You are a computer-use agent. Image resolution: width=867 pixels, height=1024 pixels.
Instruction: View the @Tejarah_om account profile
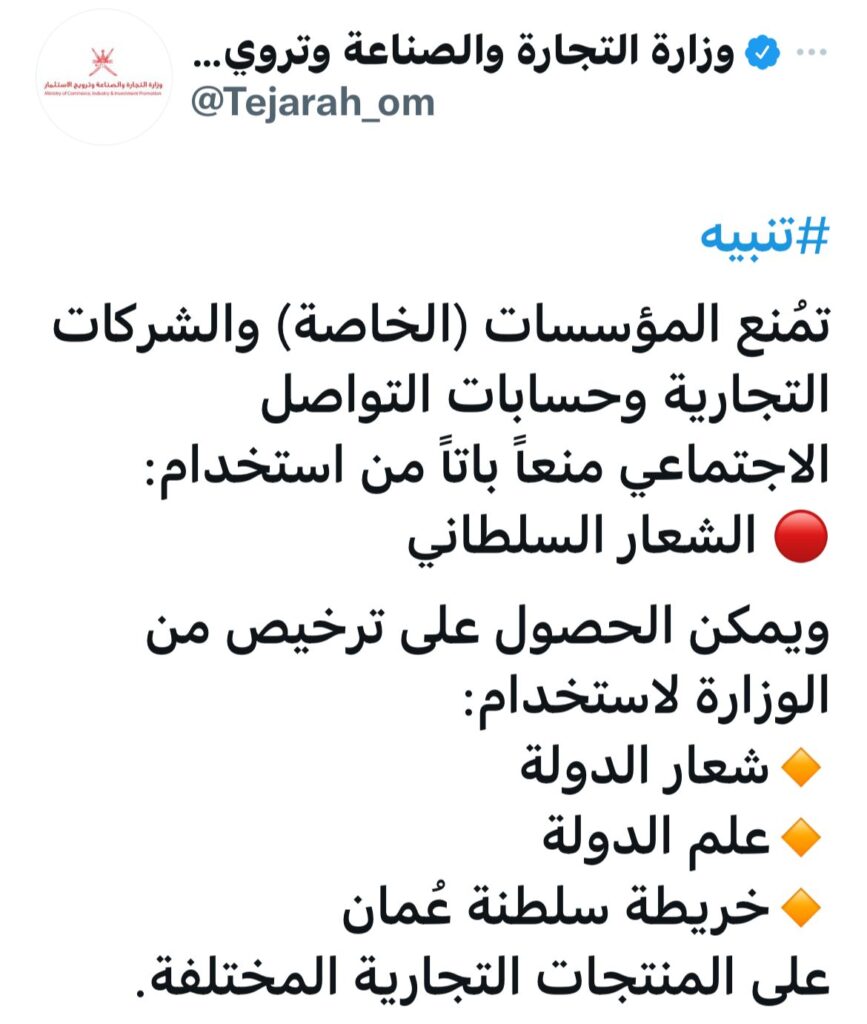311,102
